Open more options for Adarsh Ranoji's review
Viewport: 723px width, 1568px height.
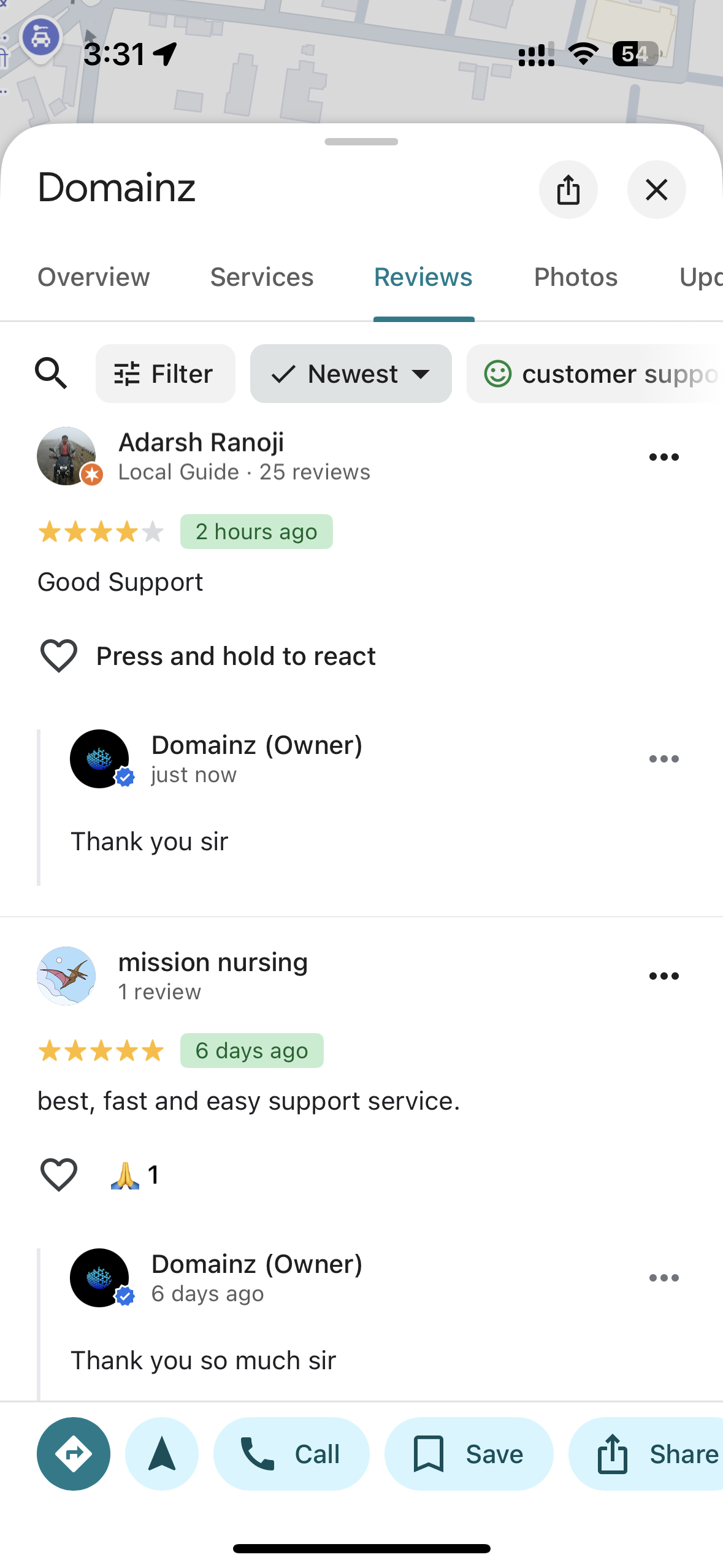click(x=664, y=457)
